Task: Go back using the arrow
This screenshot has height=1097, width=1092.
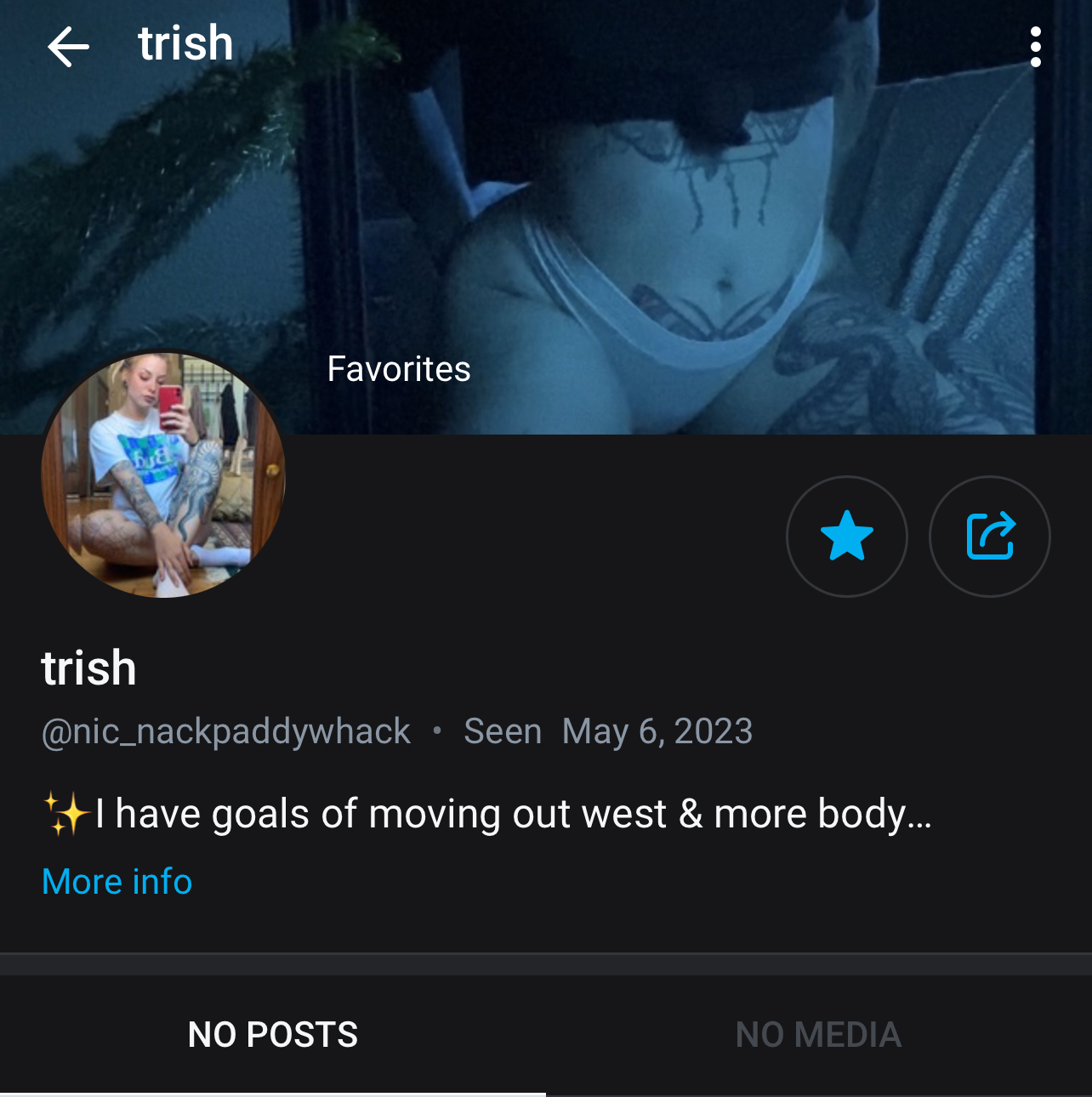Action: tap(69, 46)
